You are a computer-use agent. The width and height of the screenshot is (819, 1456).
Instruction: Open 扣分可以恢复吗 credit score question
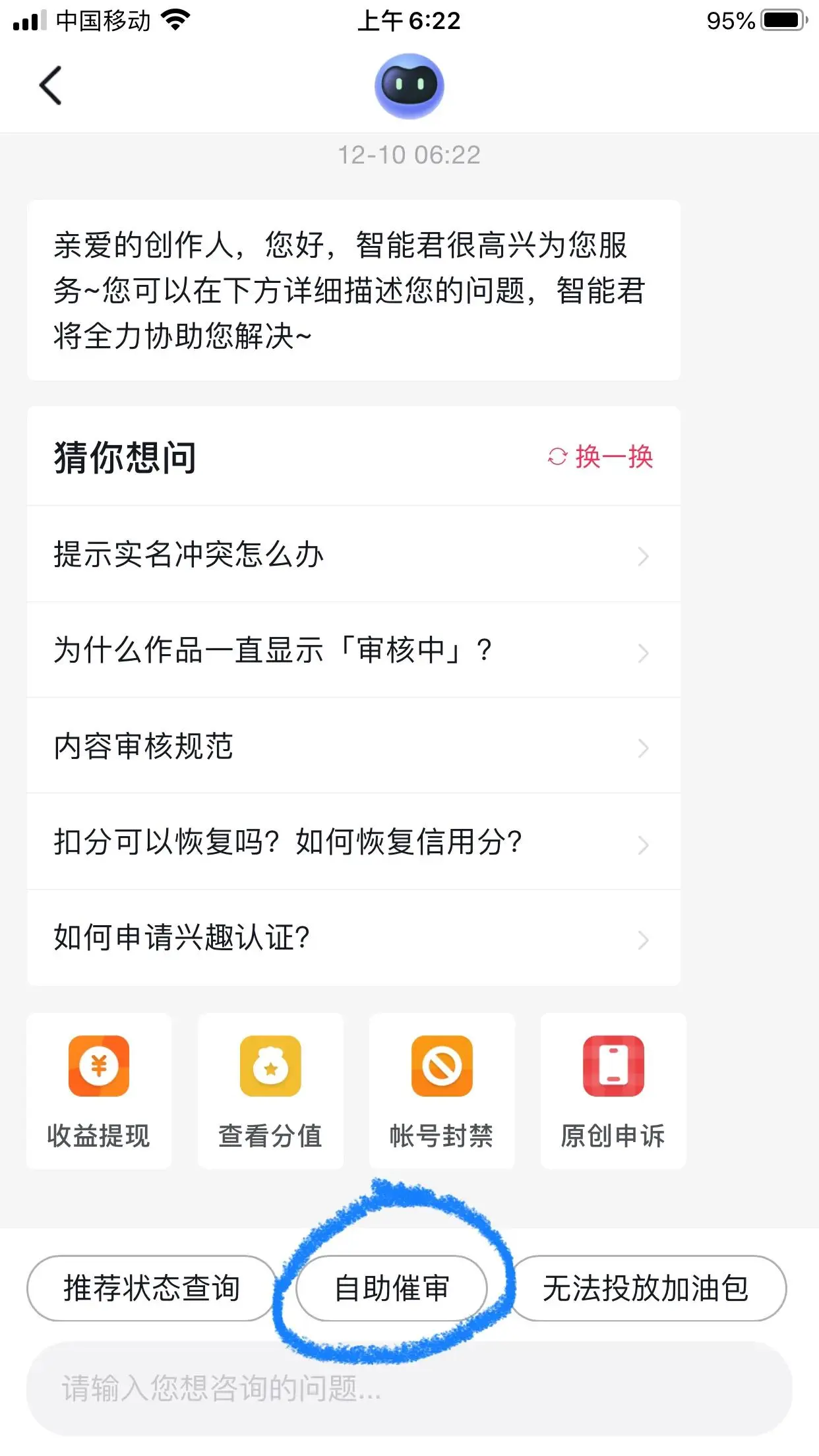(353, 842)
